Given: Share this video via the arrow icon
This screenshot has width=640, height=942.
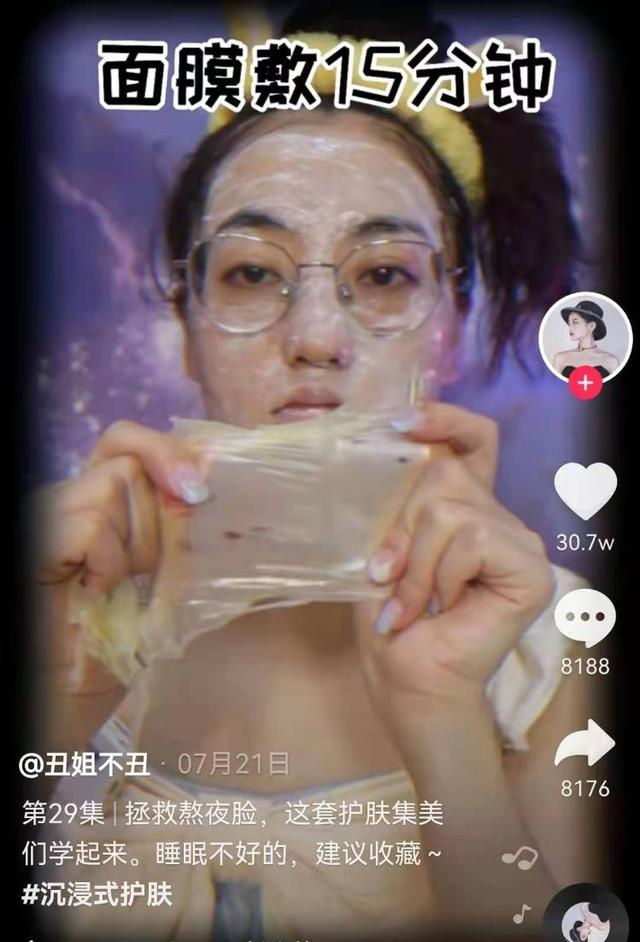Looking at the screenshot, I should tap(585, 744).
